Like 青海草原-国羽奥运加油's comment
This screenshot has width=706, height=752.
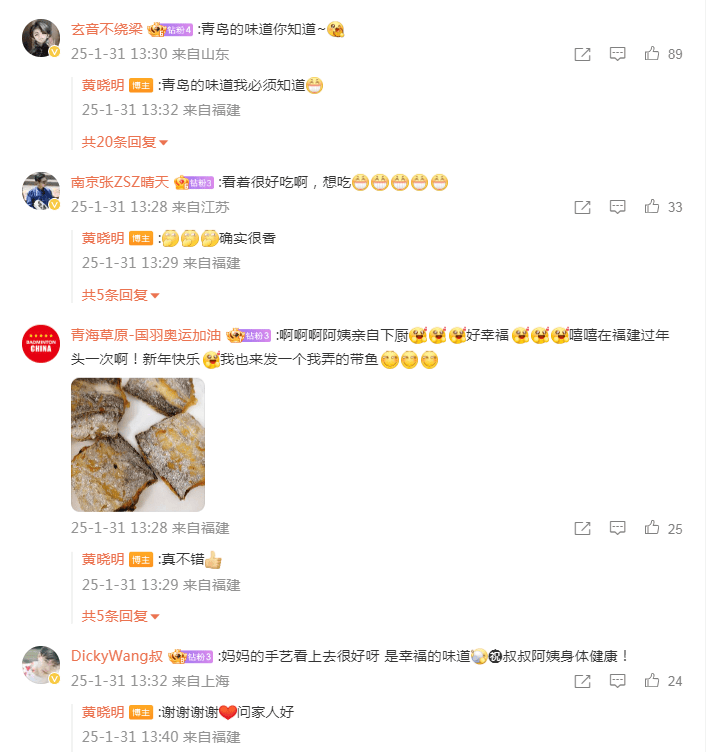tap(652, 528)
